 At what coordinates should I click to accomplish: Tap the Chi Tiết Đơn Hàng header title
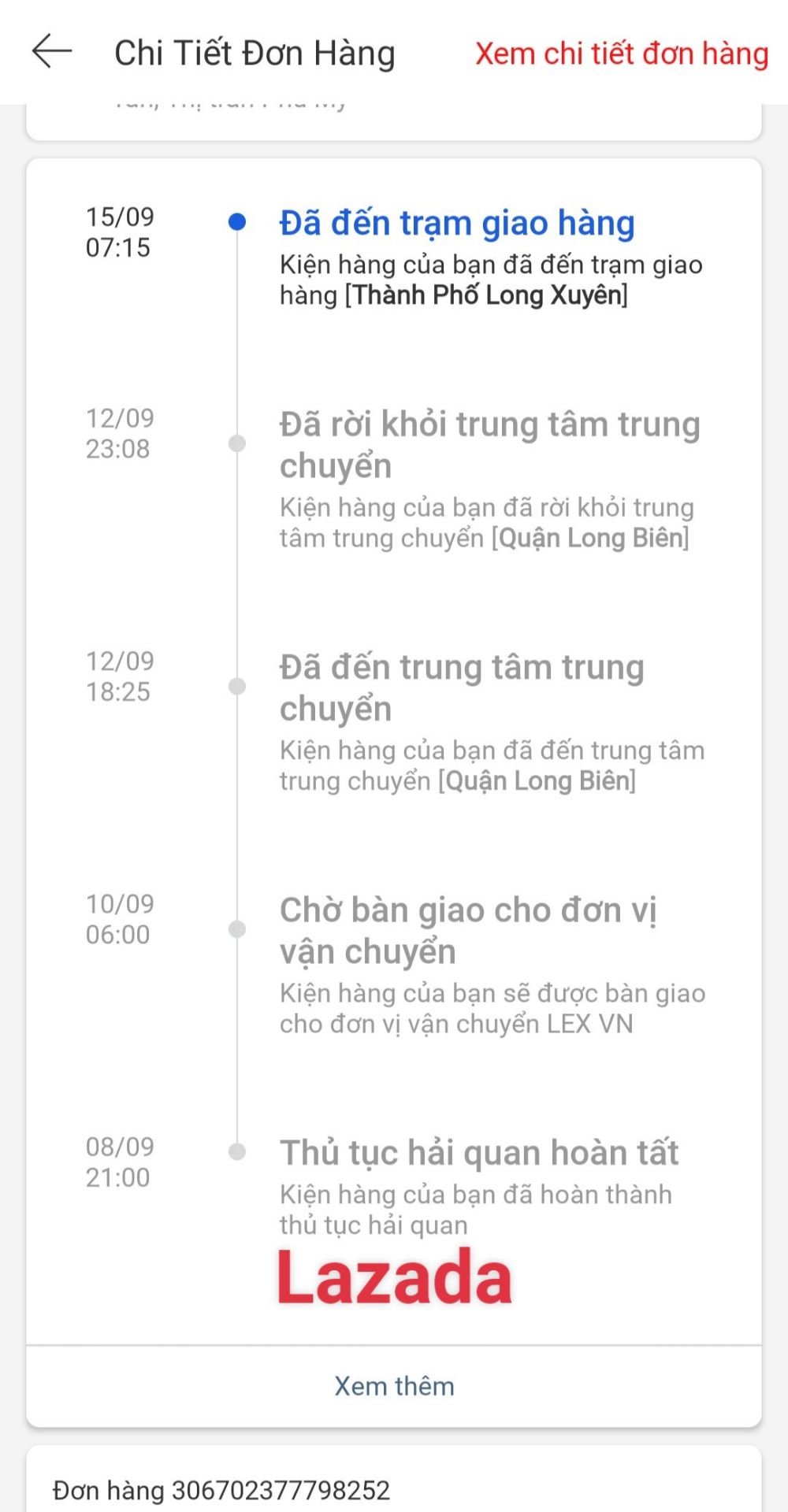254,54
